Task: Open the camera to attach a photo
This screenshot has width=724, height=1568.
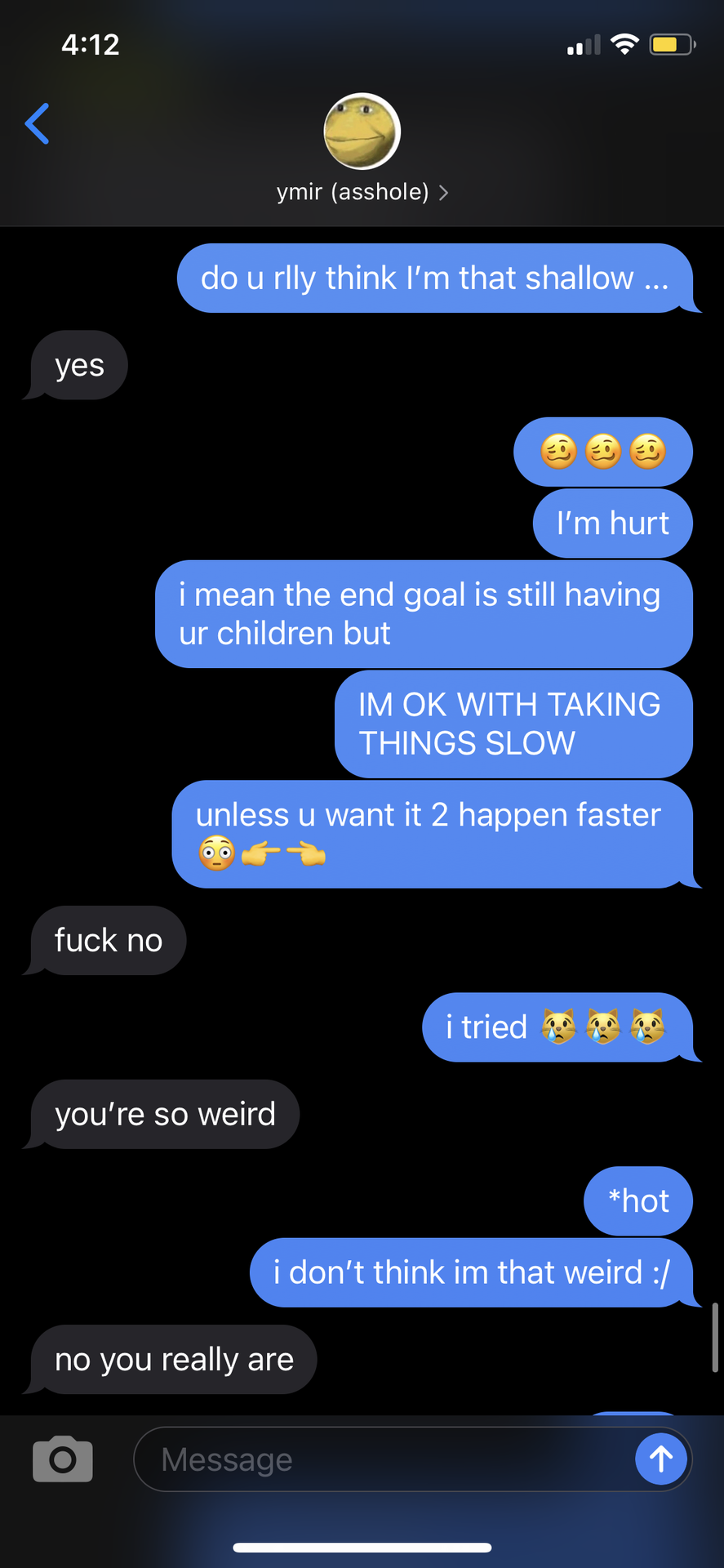Action: (x=63, y=1459)
